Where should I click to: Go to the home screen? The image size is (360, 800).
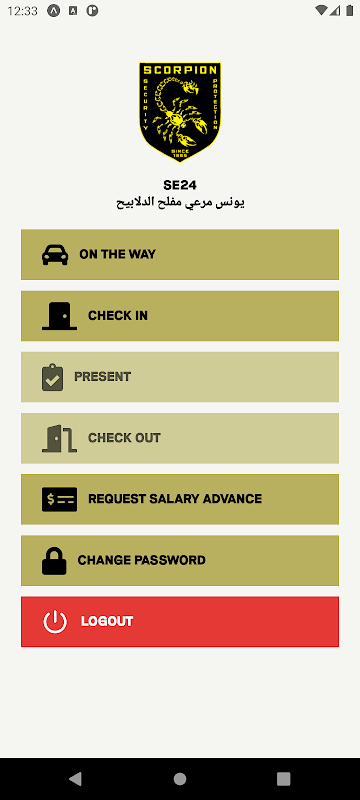tap(179, 778)
